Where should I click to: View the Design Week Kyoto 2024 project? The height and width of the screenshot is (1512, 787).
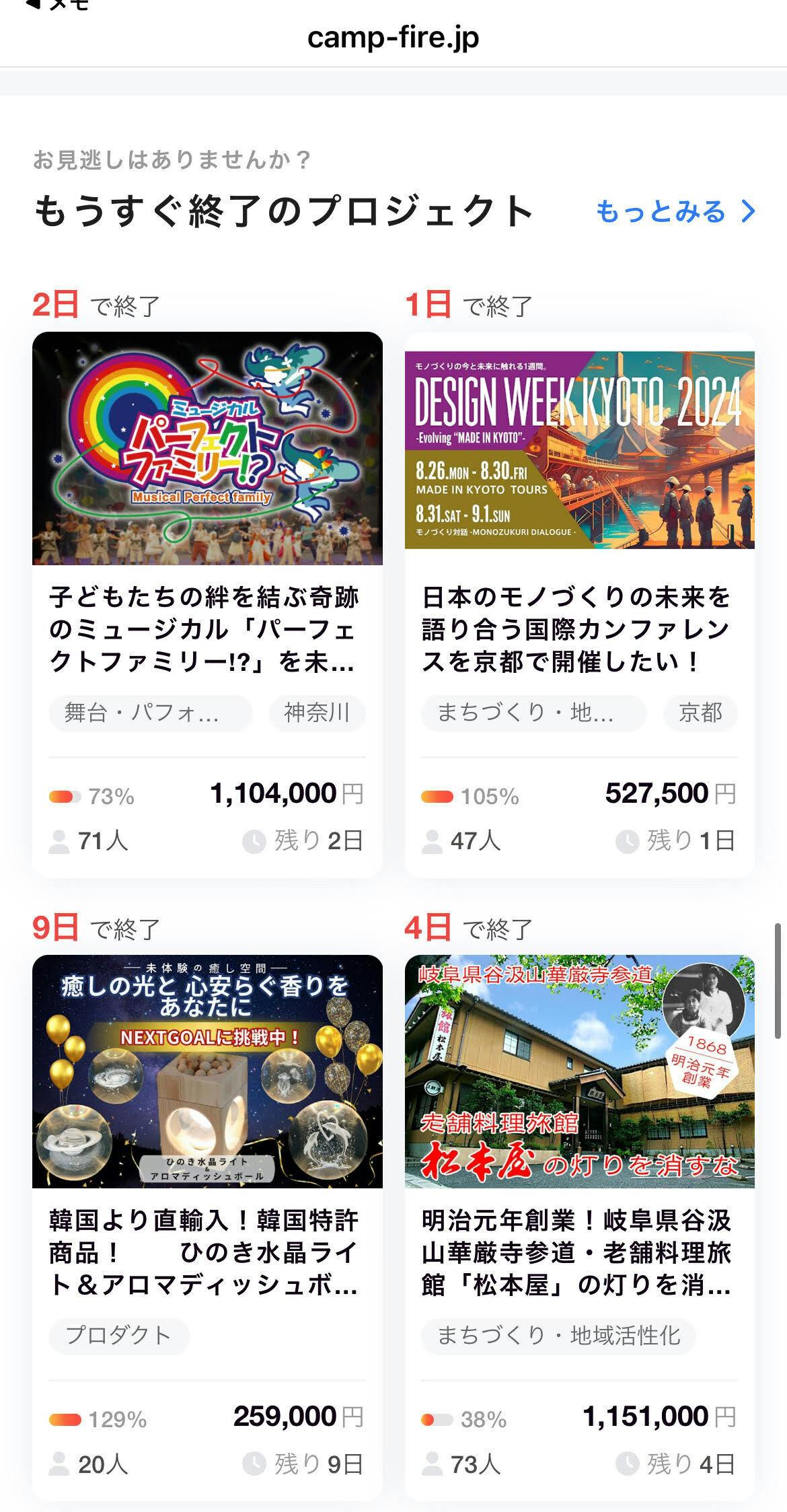(x=579, y=449)
